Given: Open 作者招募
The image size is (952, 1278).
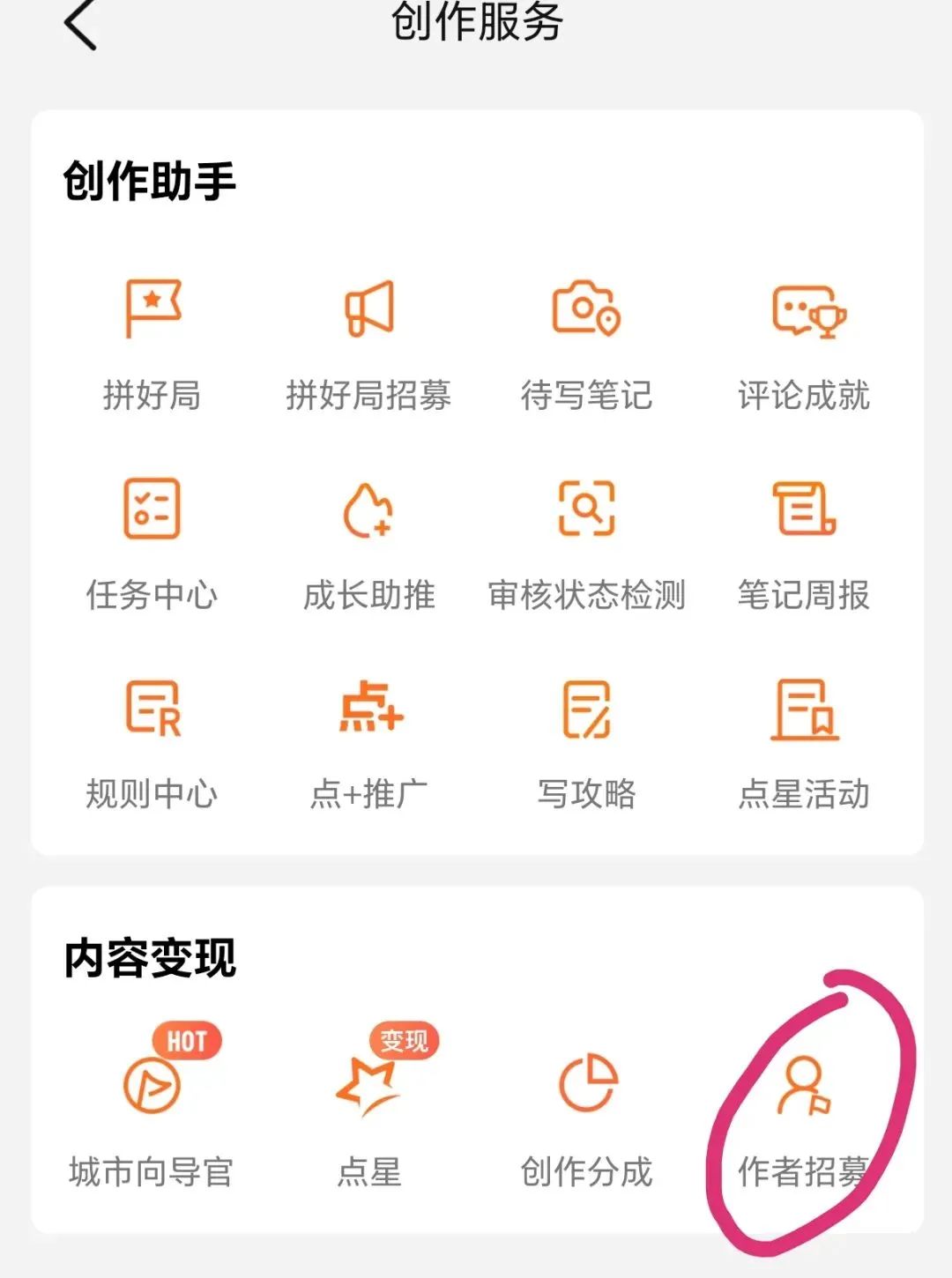Looking at the screenshot, I should tap(804, 1119).
